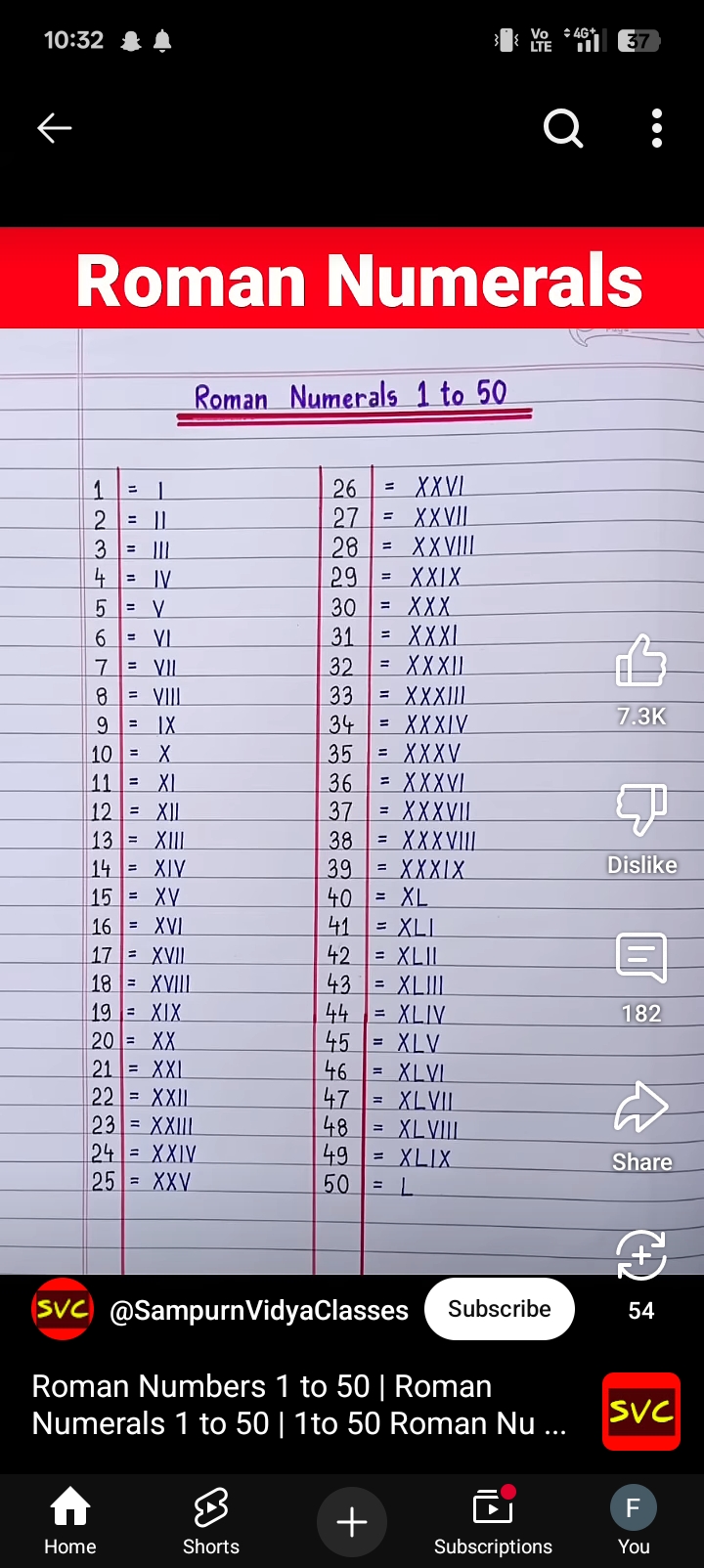Open the three-dot overflow menu

(657, 128)
